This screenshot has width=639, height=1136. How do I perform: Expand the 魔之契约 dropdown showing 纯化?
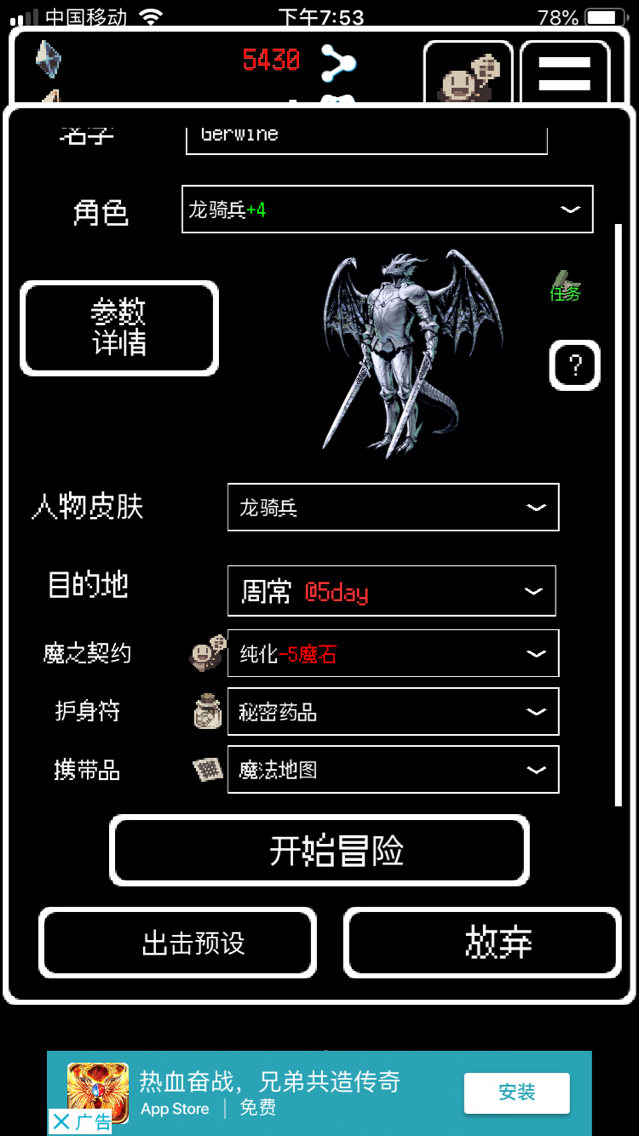click(x=393, y=653)
